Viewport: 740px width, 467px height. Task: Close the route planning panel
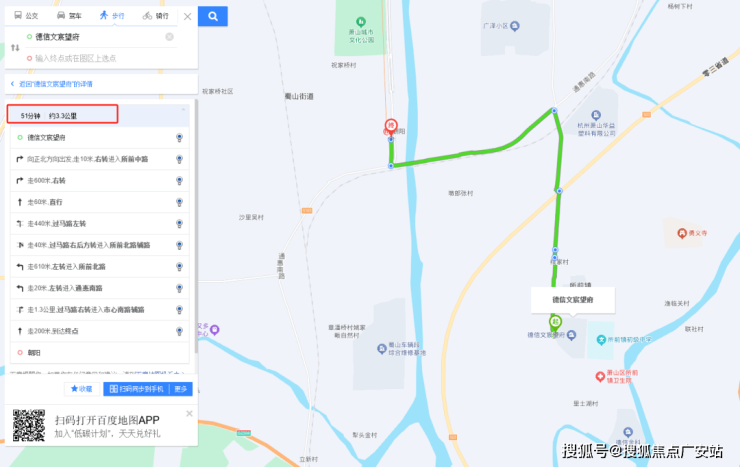[187, 16]
